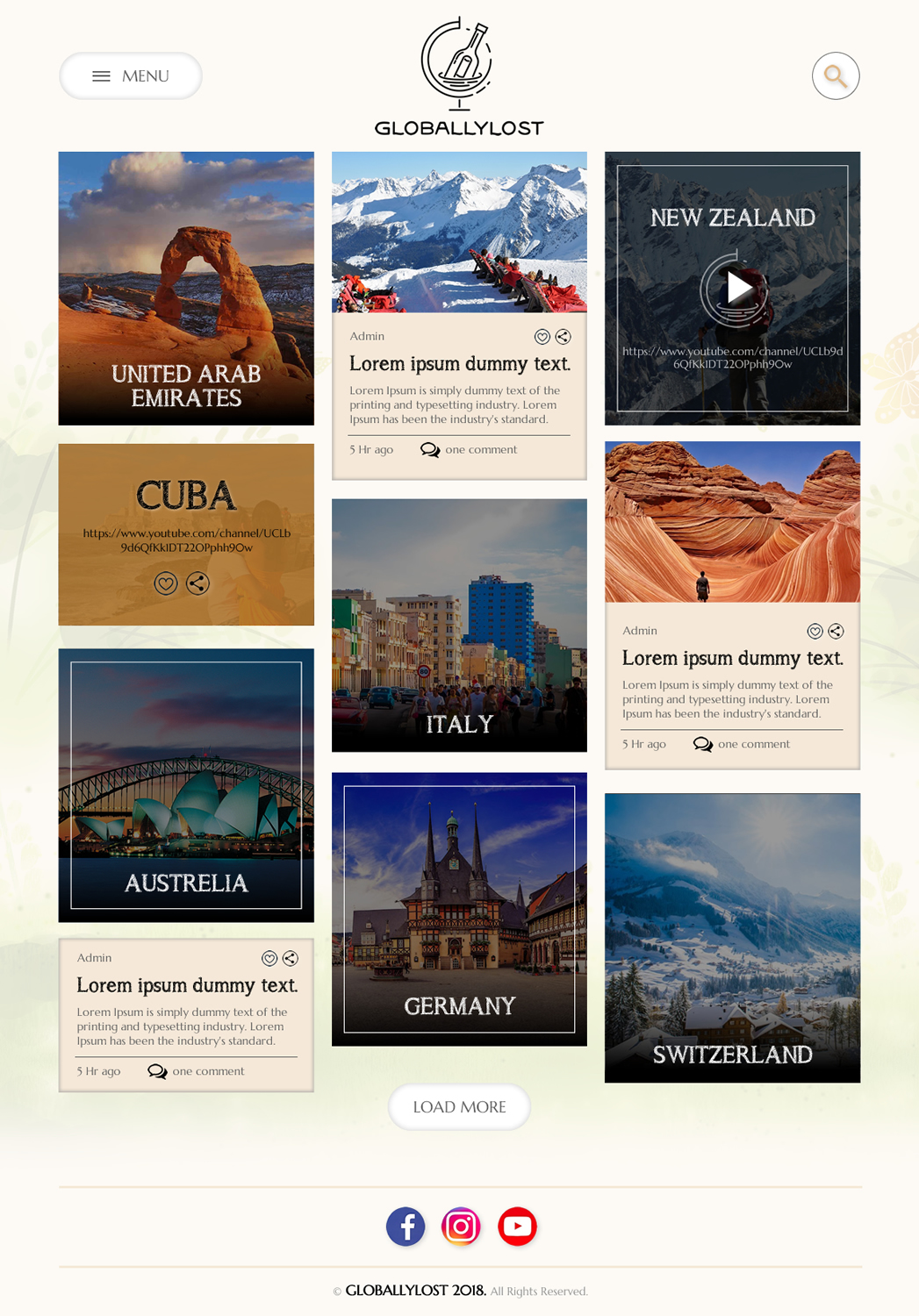Share the Cuba post using its share icon
Image resolution: width=919 pixels, height=1316 pixels.
tap(197, 582)
